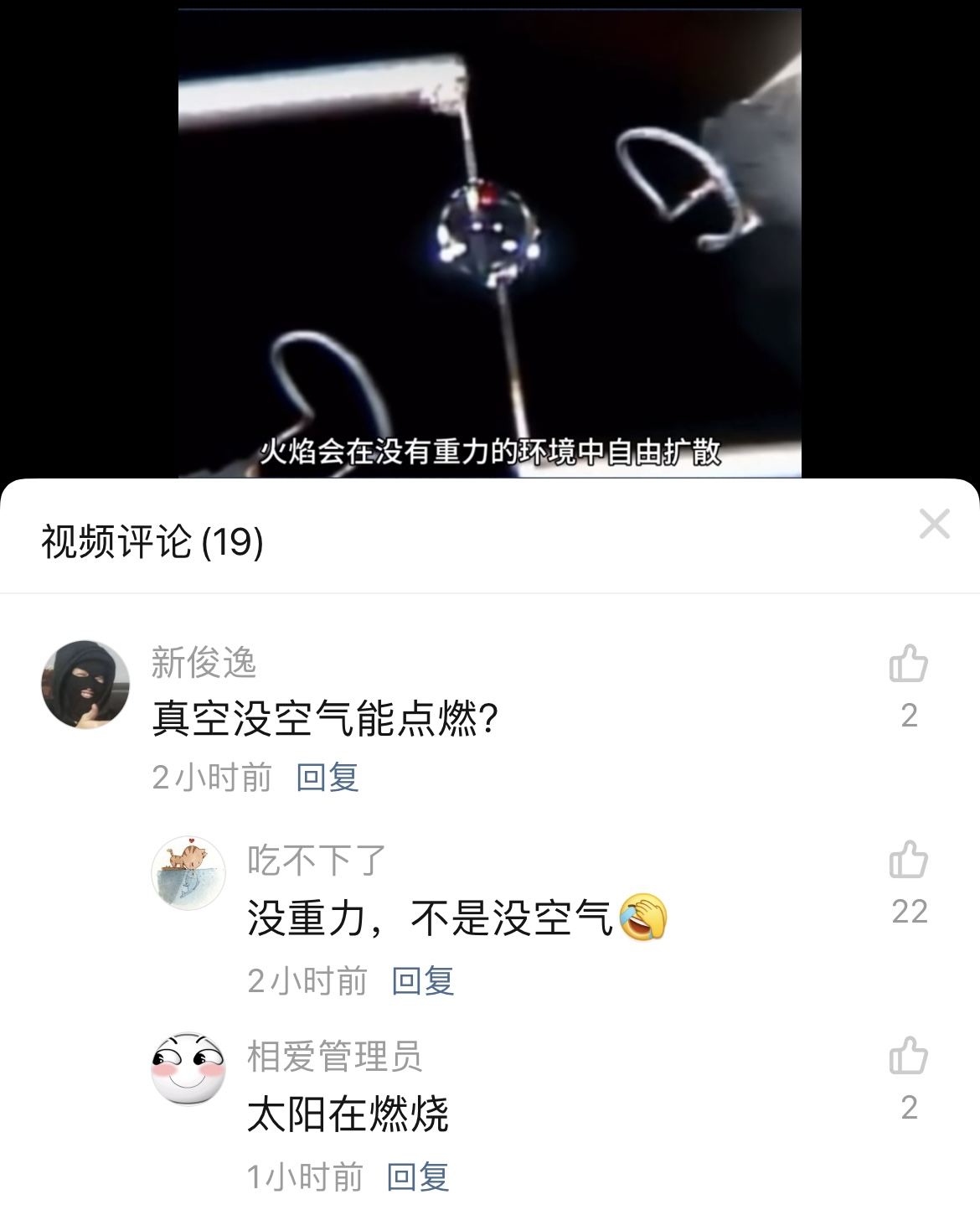Tap the video playing above comments
Image resolution: width=980 pixels, height=1210 pixels.
pyautogui.click(x=490, y=243)
